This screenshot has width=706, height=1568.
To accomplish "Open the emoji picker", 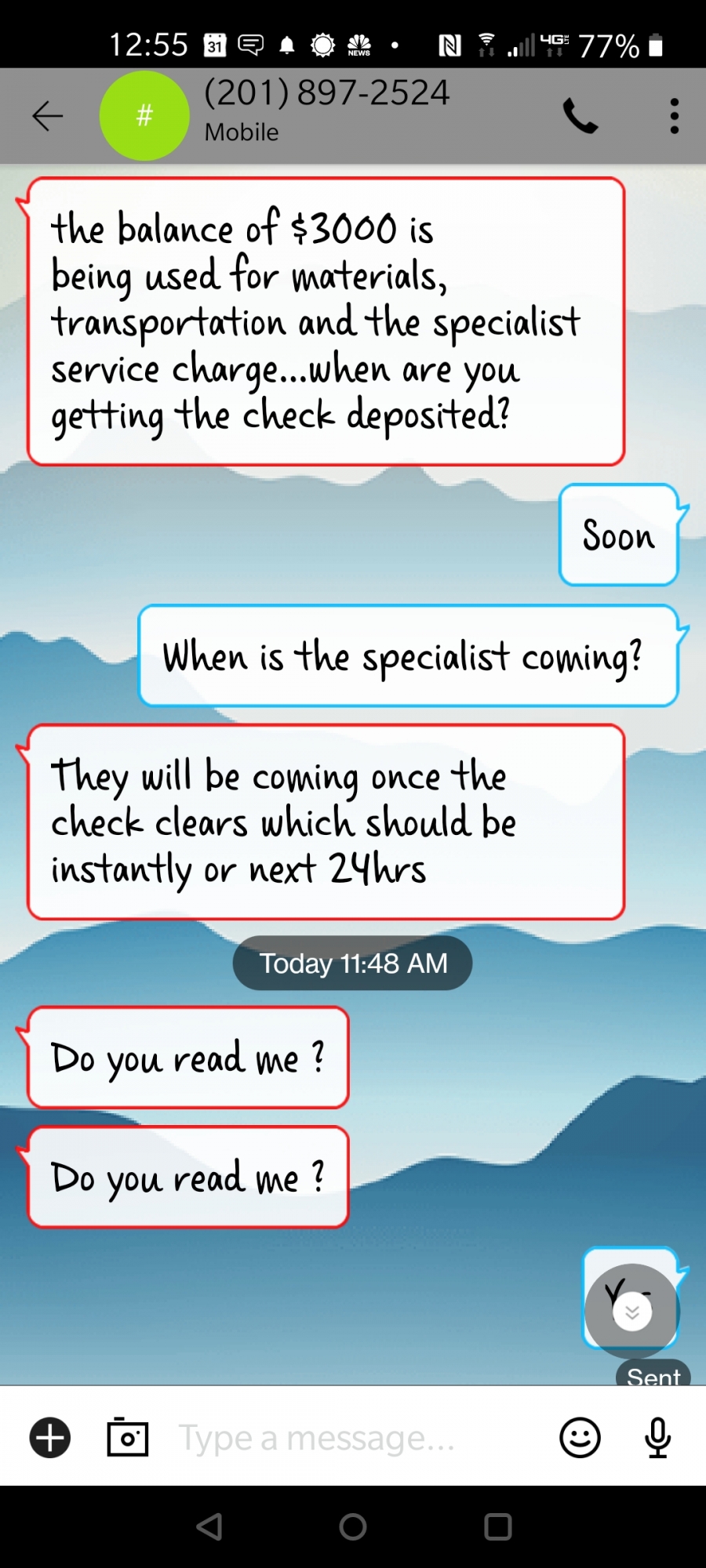I will pyautogui.click(x=580, y=1438).
